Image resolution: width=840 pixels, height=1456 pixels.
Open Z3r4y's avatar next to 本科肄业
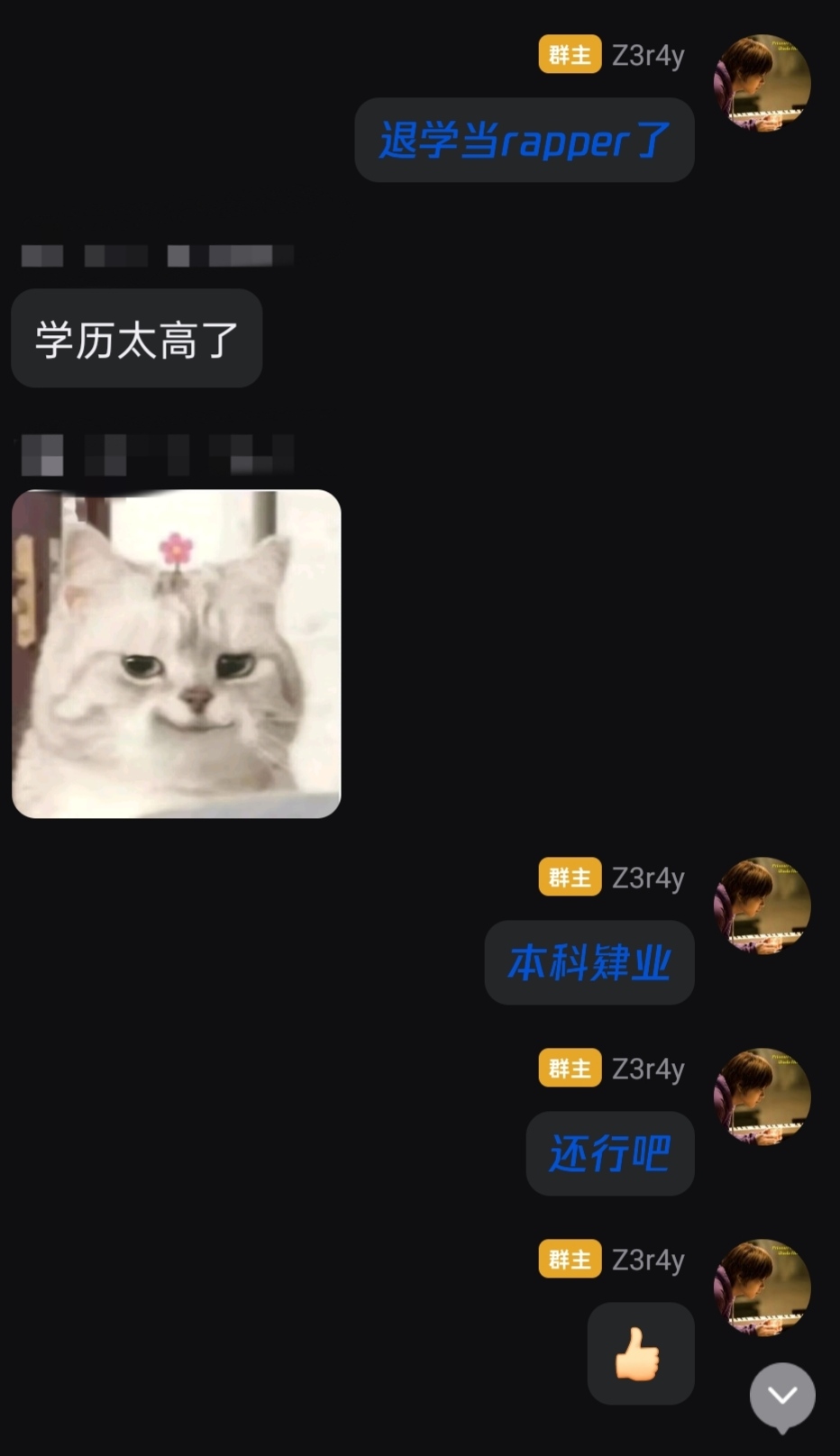pos(762,905)
